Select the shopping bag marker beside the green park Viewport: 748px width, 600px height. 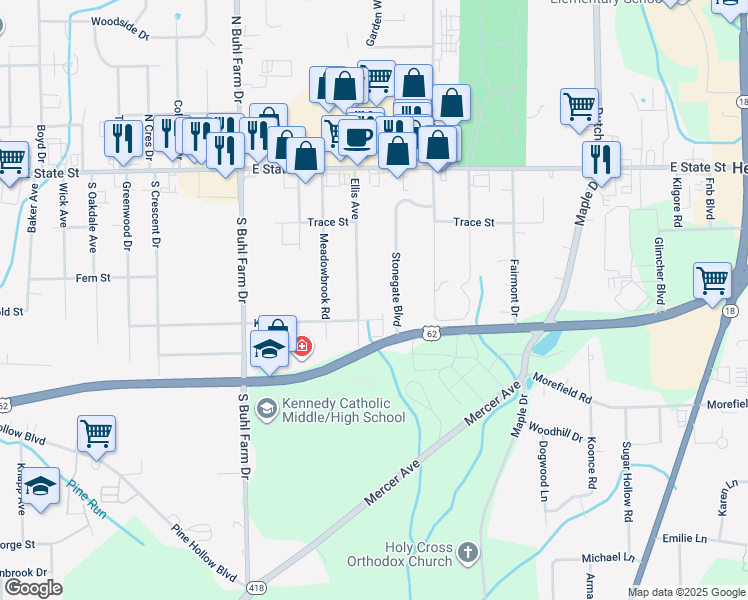click(x=451, y=104)
